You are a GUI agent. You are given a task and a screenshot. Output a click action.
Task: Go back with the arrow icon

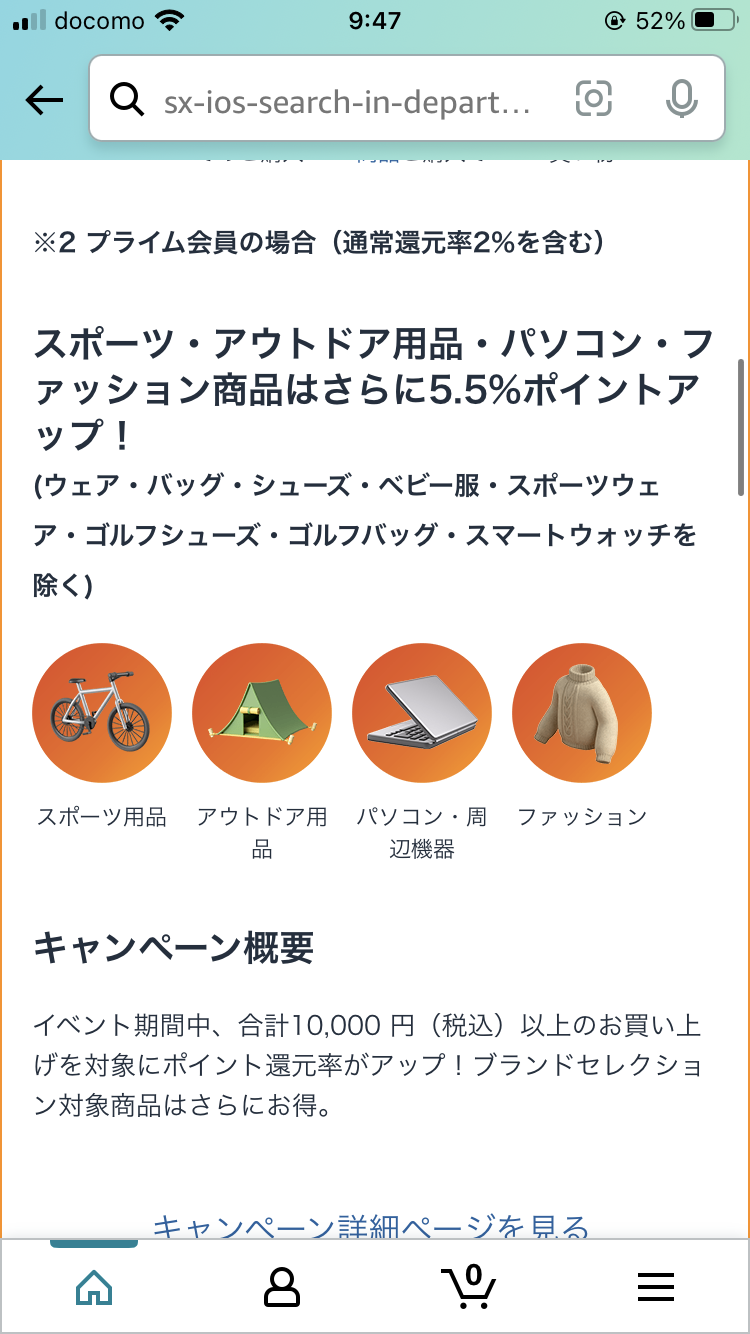tap(44, 99)
